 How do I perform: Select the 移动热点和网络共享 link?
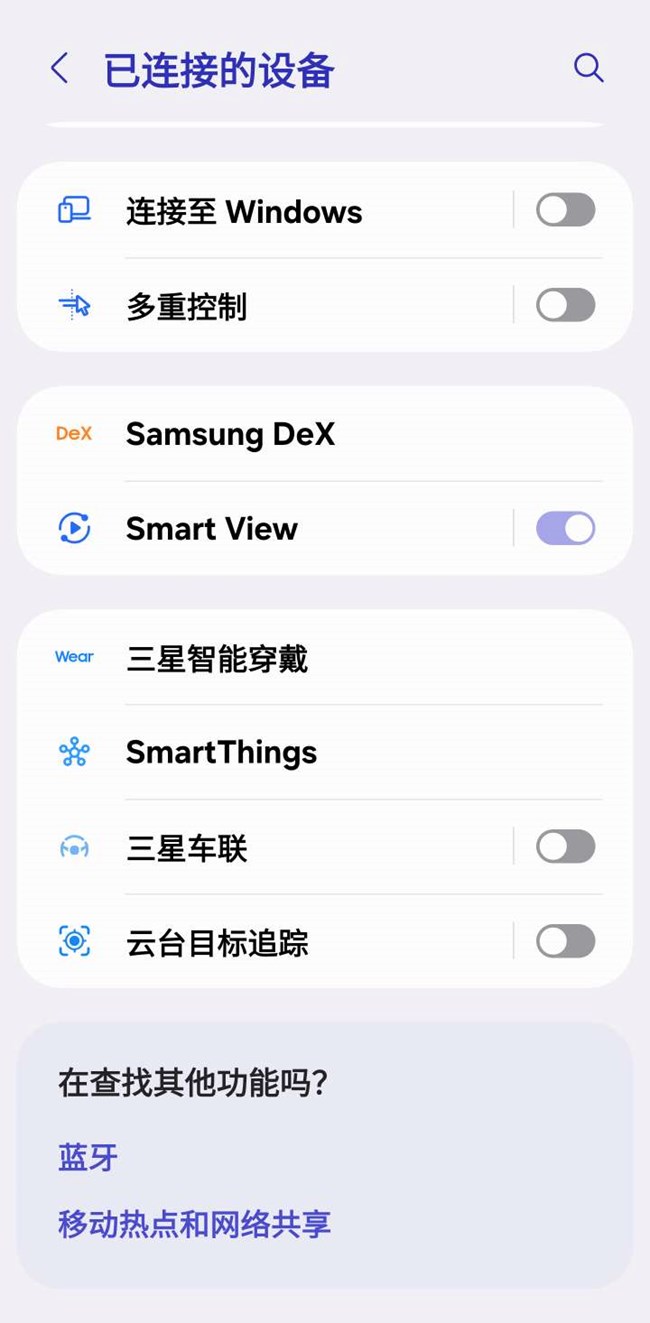point(194,1223)
